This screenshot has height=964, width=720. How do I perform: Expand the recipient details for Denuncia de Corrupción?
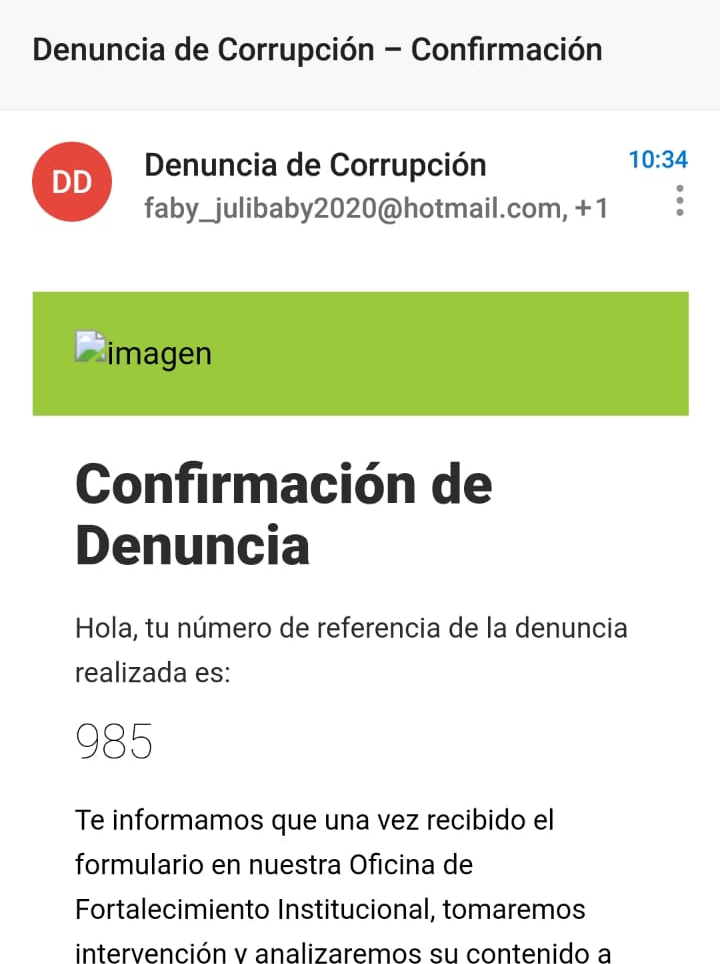(376, 208)
